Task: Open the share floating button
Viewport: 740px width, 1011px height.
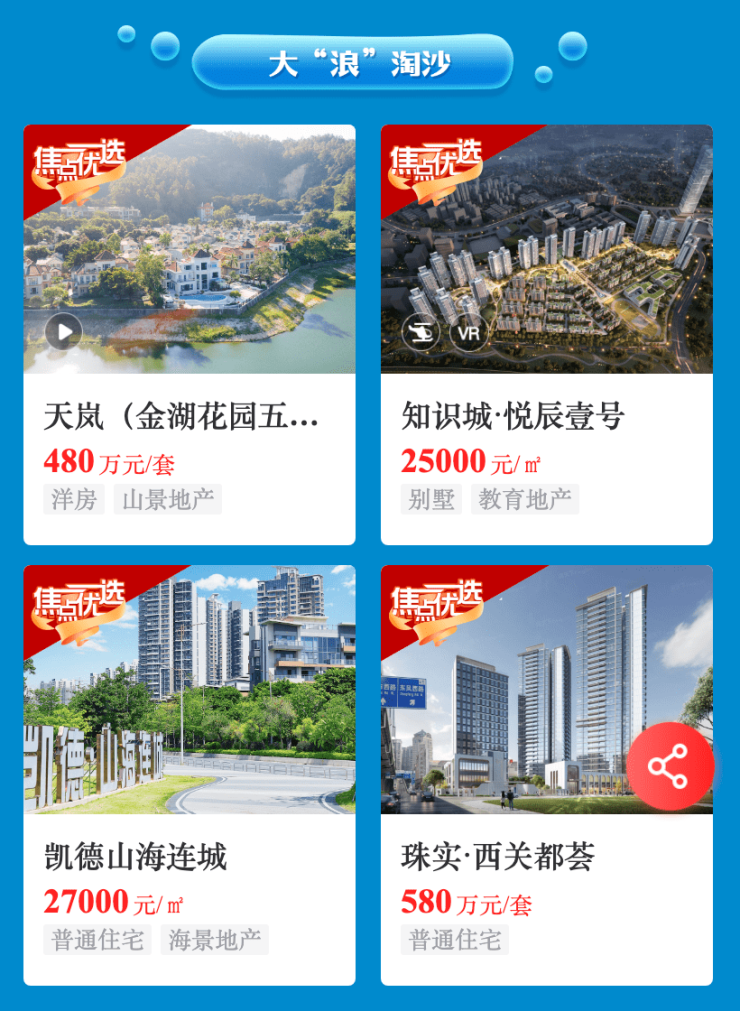Action: point(670,766)
